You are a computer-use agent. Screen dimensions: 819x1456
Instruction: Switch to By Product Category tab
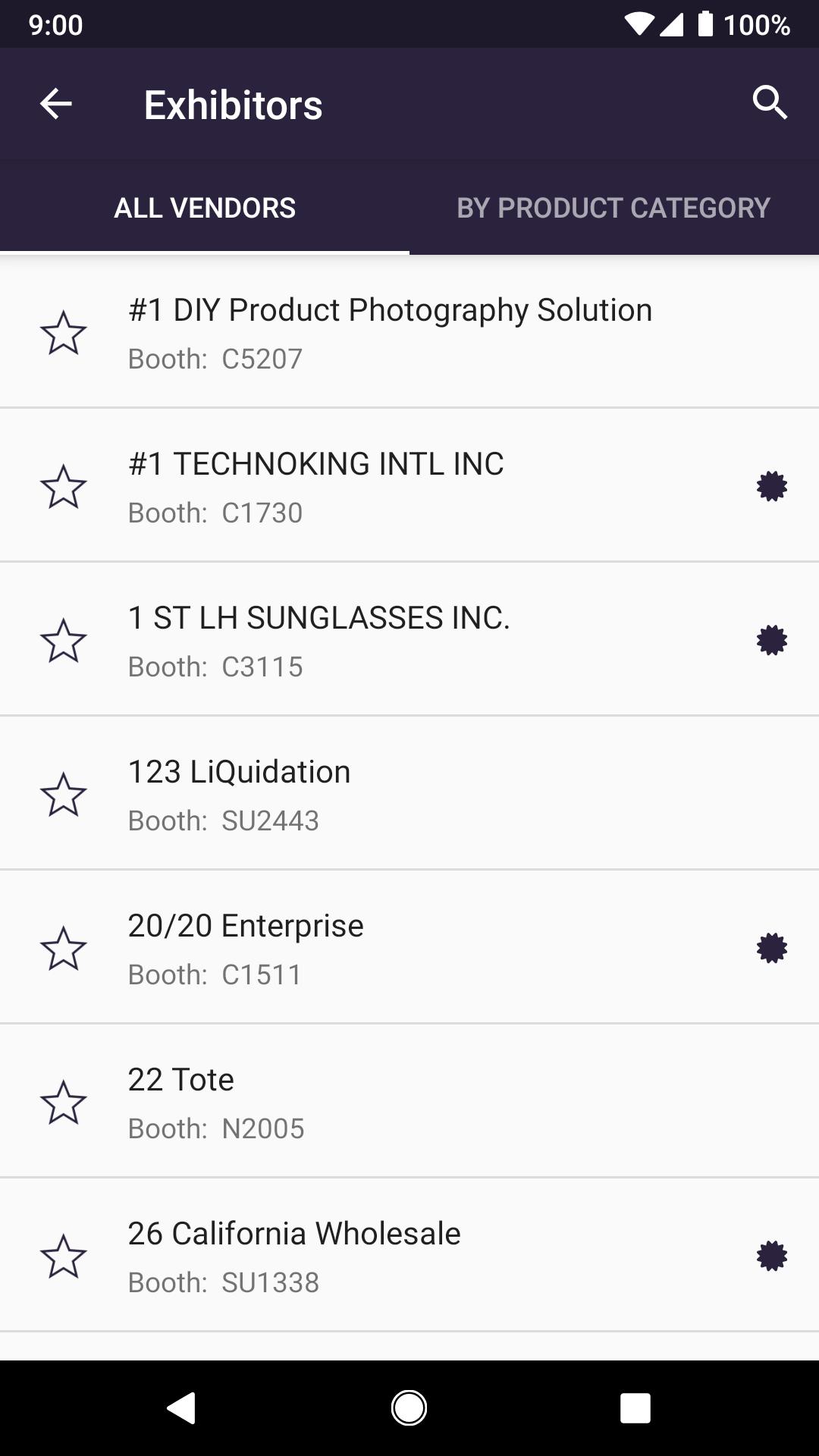tap(613, 208)
